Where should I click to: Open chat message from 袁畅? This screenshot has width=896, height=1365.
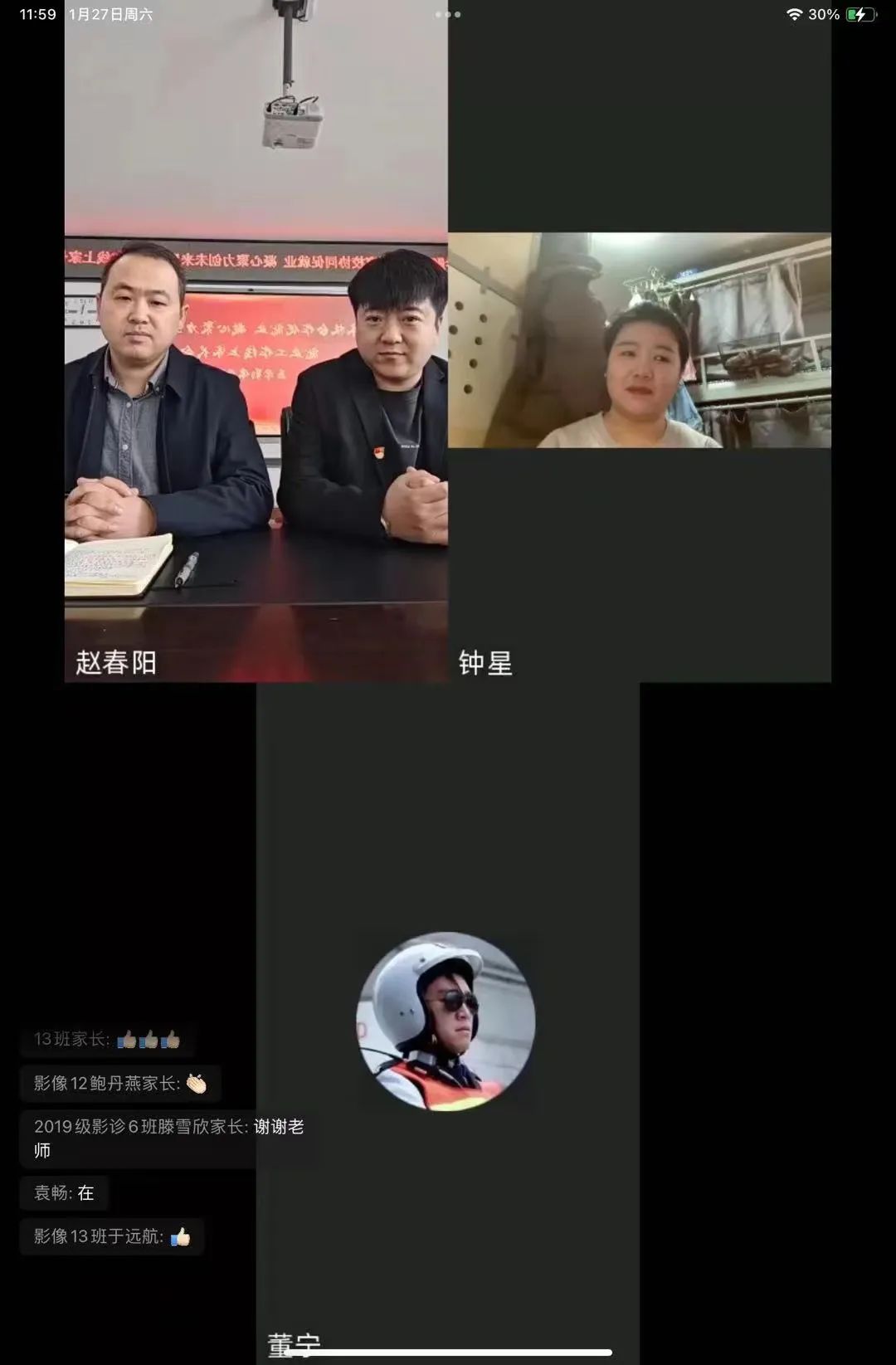[x=65, y=1193]
